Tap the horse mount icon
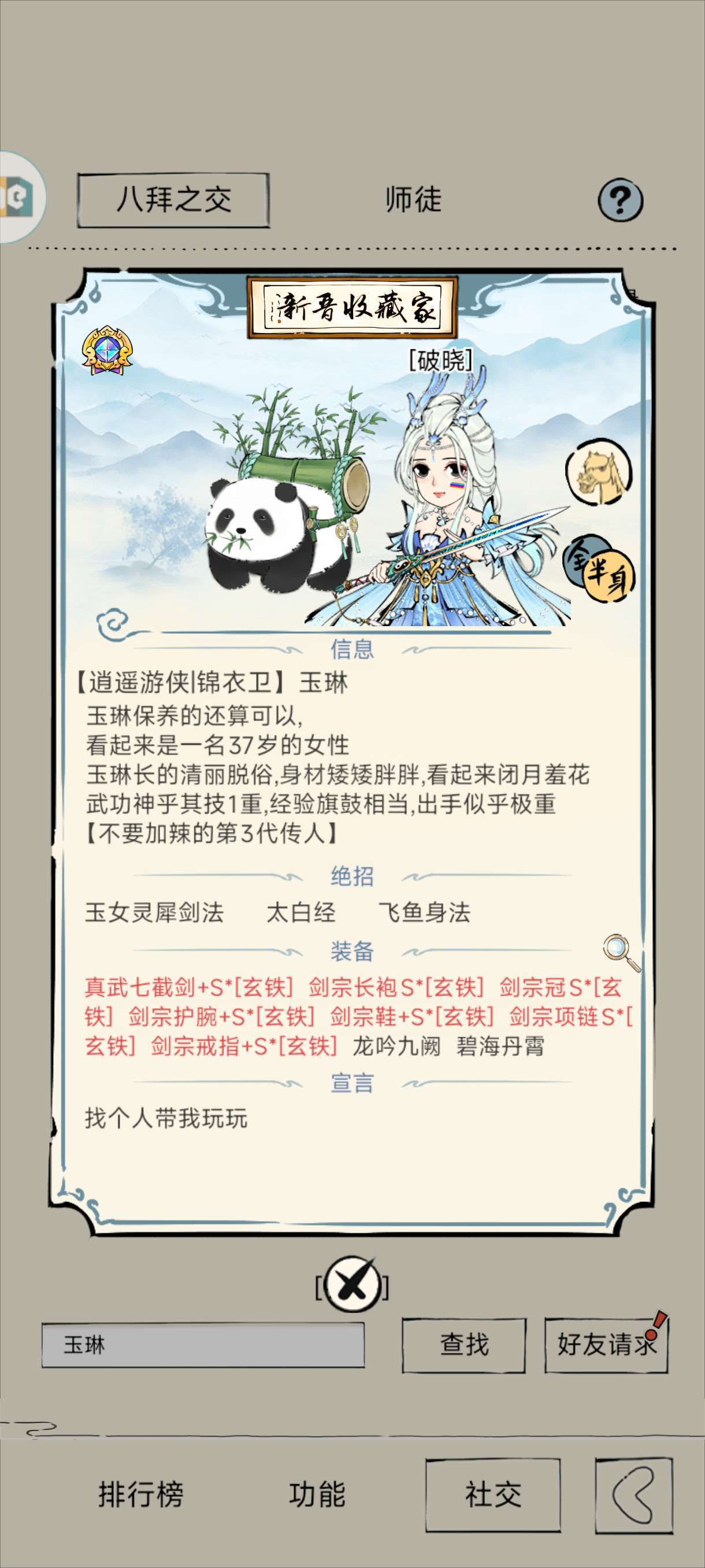Viewport: 705px width, 1568px height. coord(599,473)
